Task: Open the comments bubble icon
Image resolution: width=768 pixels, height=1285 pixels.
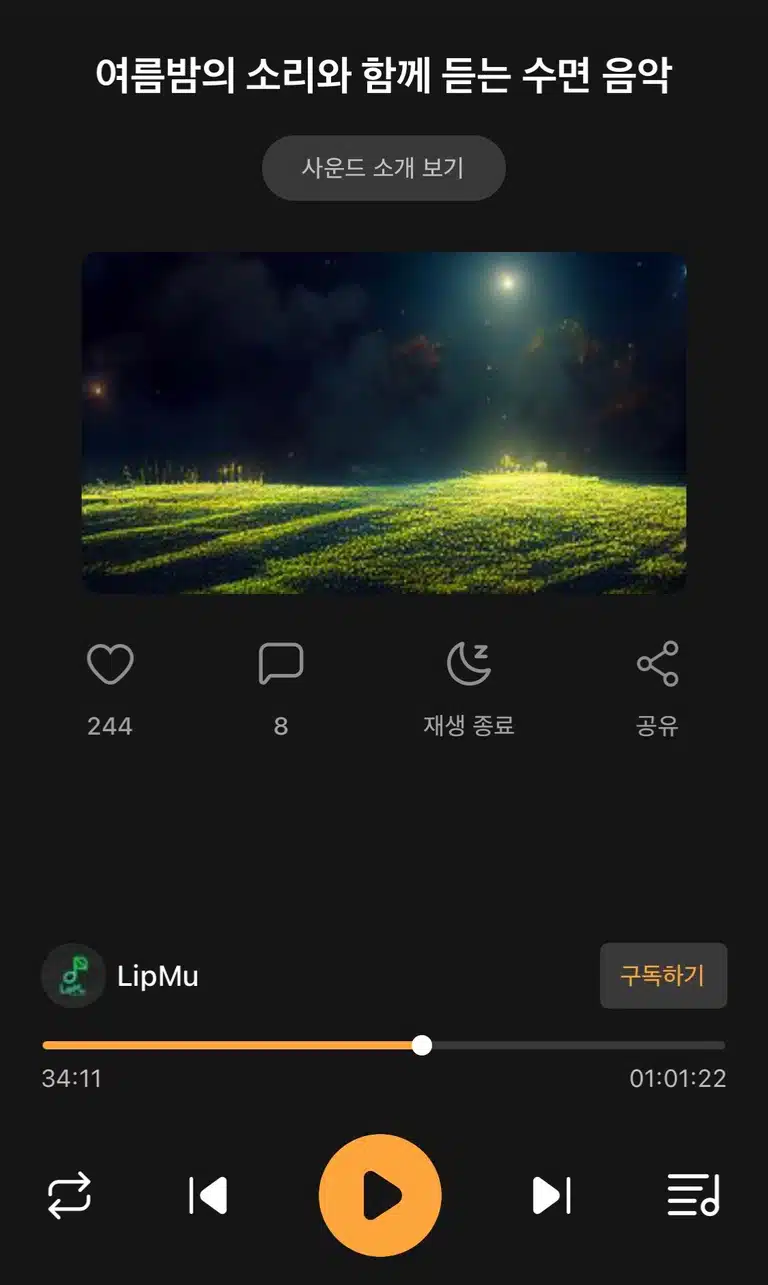Action: click(x=281, y=664)
